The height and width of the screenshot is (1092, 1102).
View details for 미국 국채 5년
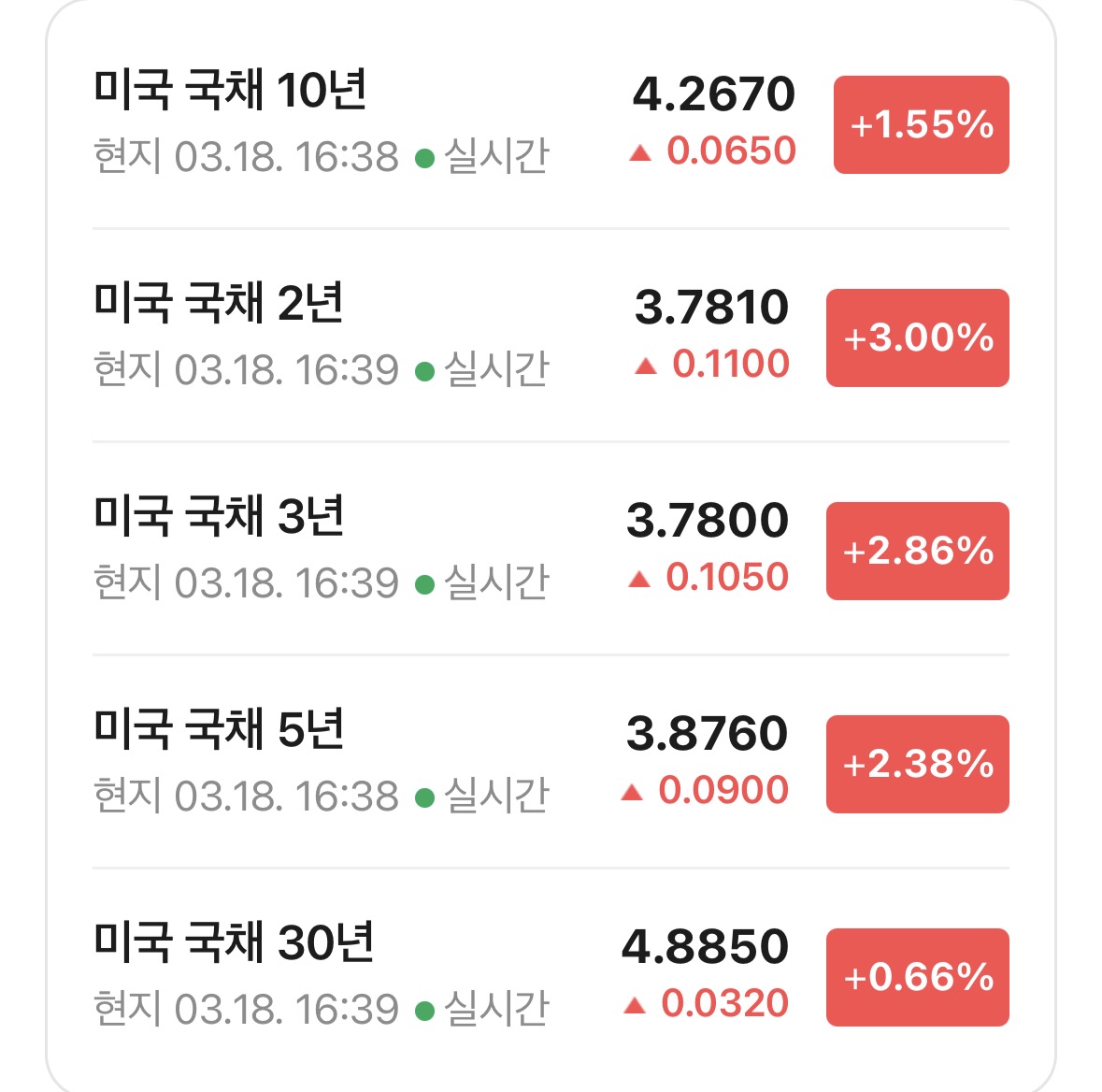click(551, 762)
